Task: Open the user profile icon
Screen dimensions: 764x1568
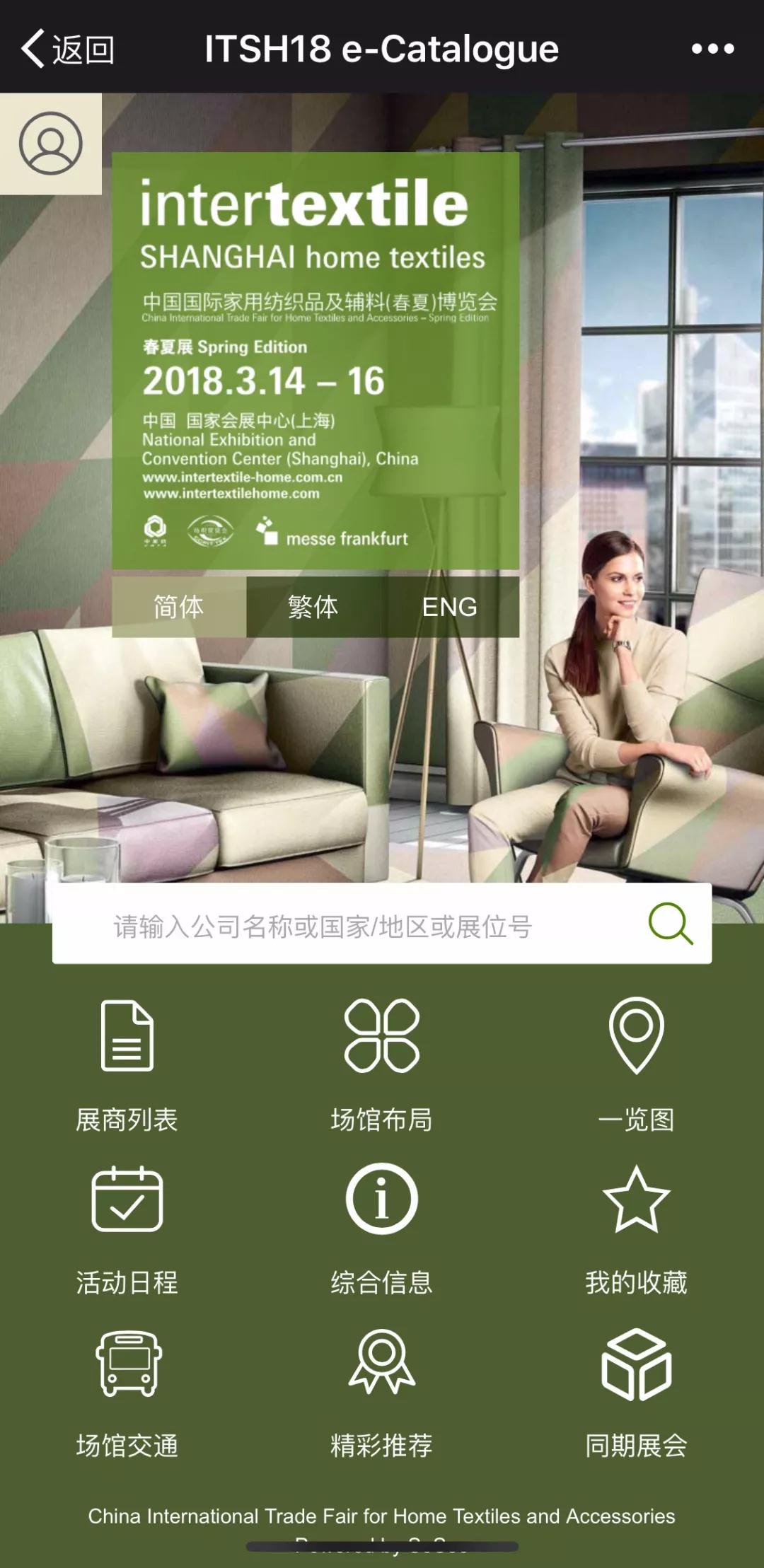Action: (x=50, y=144)
